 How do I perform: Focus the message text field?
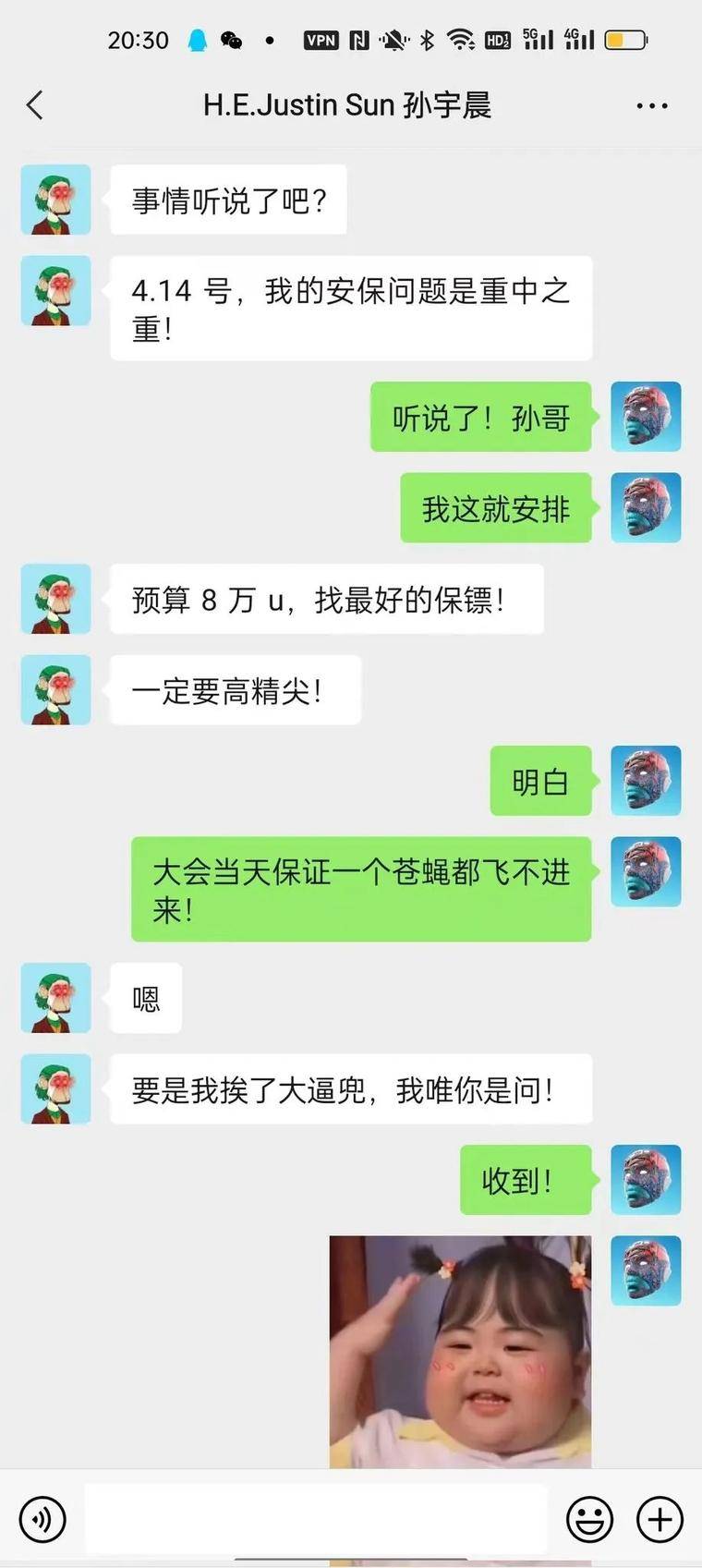click(314, 1518)
